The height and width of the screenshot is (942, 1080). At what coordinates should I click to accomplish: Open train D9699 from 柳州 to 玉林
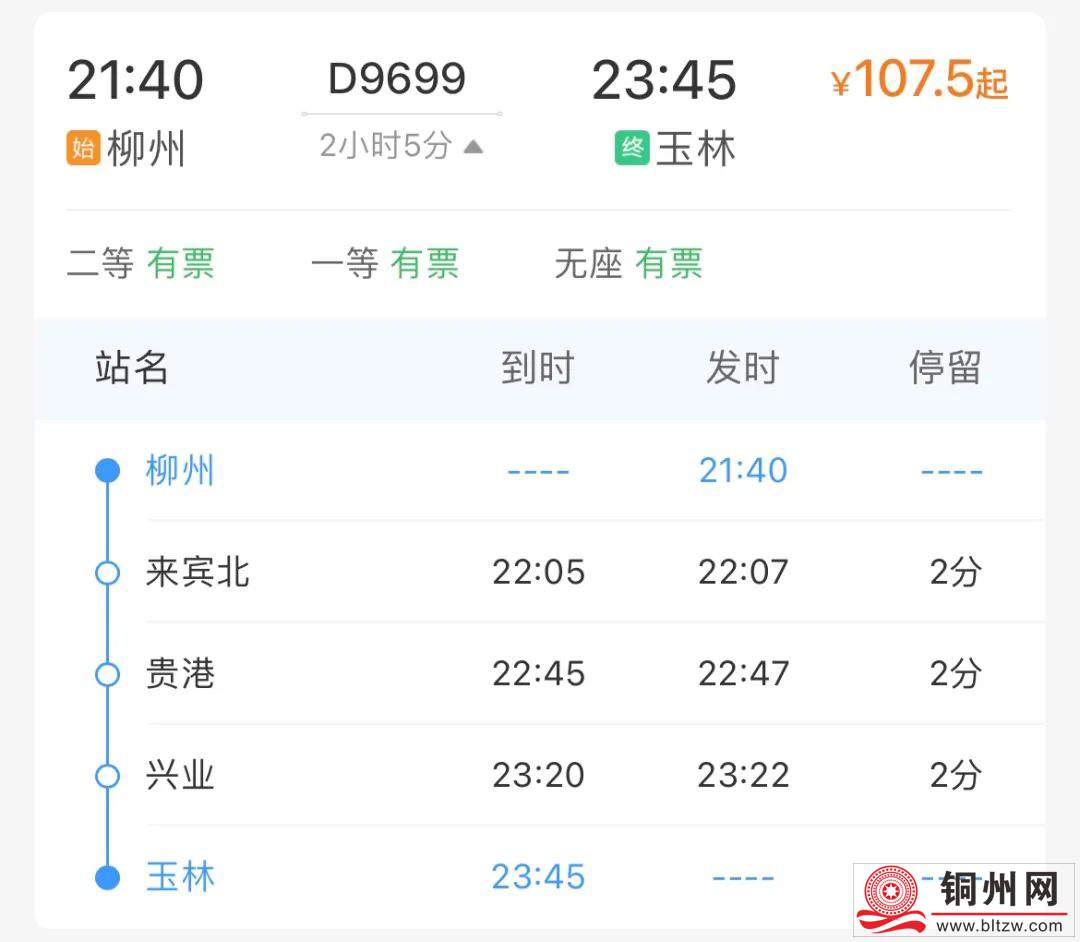397,79
